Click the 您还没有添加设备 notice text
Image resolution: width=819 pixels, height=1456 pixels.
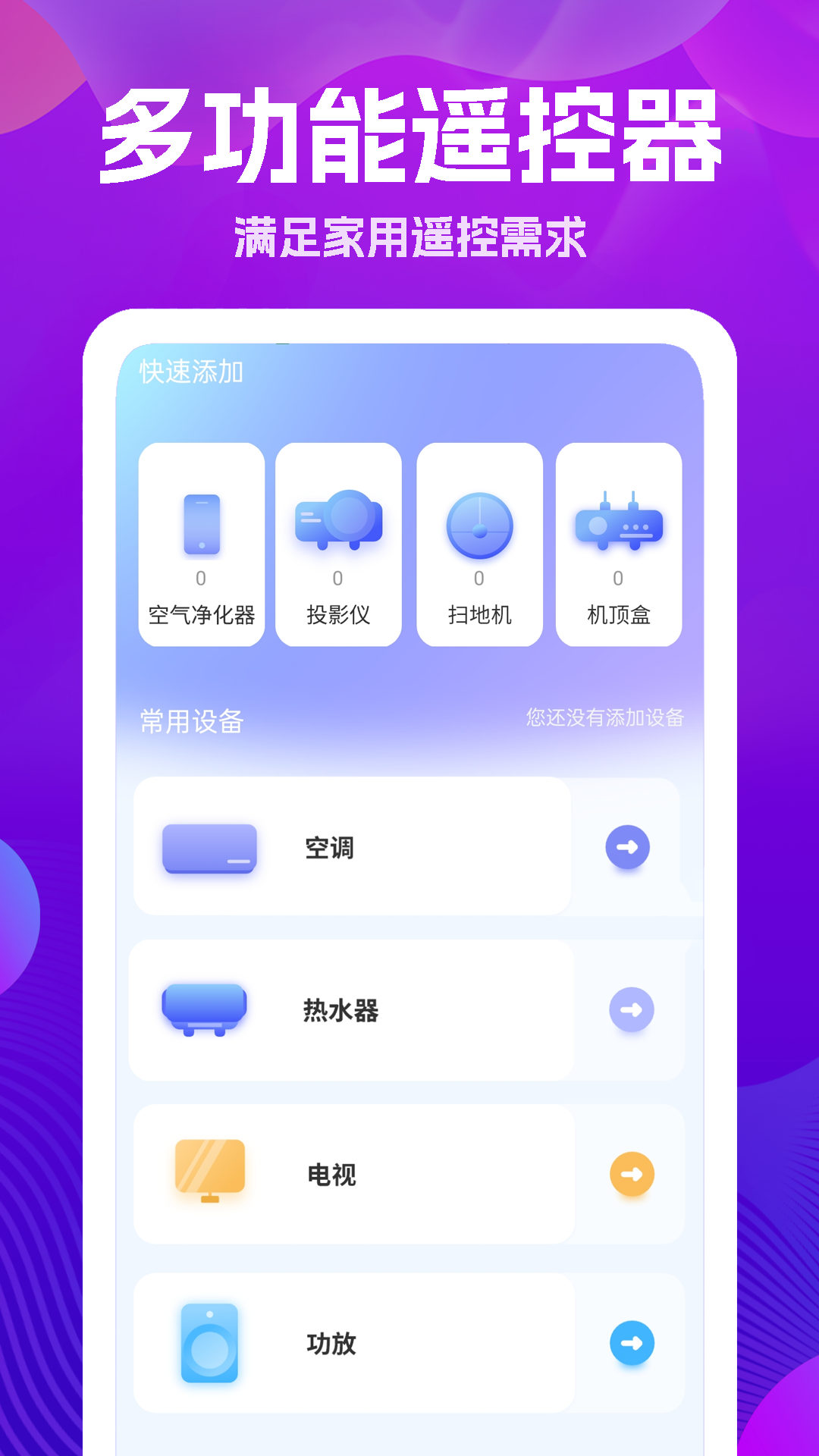pos(606,719)
